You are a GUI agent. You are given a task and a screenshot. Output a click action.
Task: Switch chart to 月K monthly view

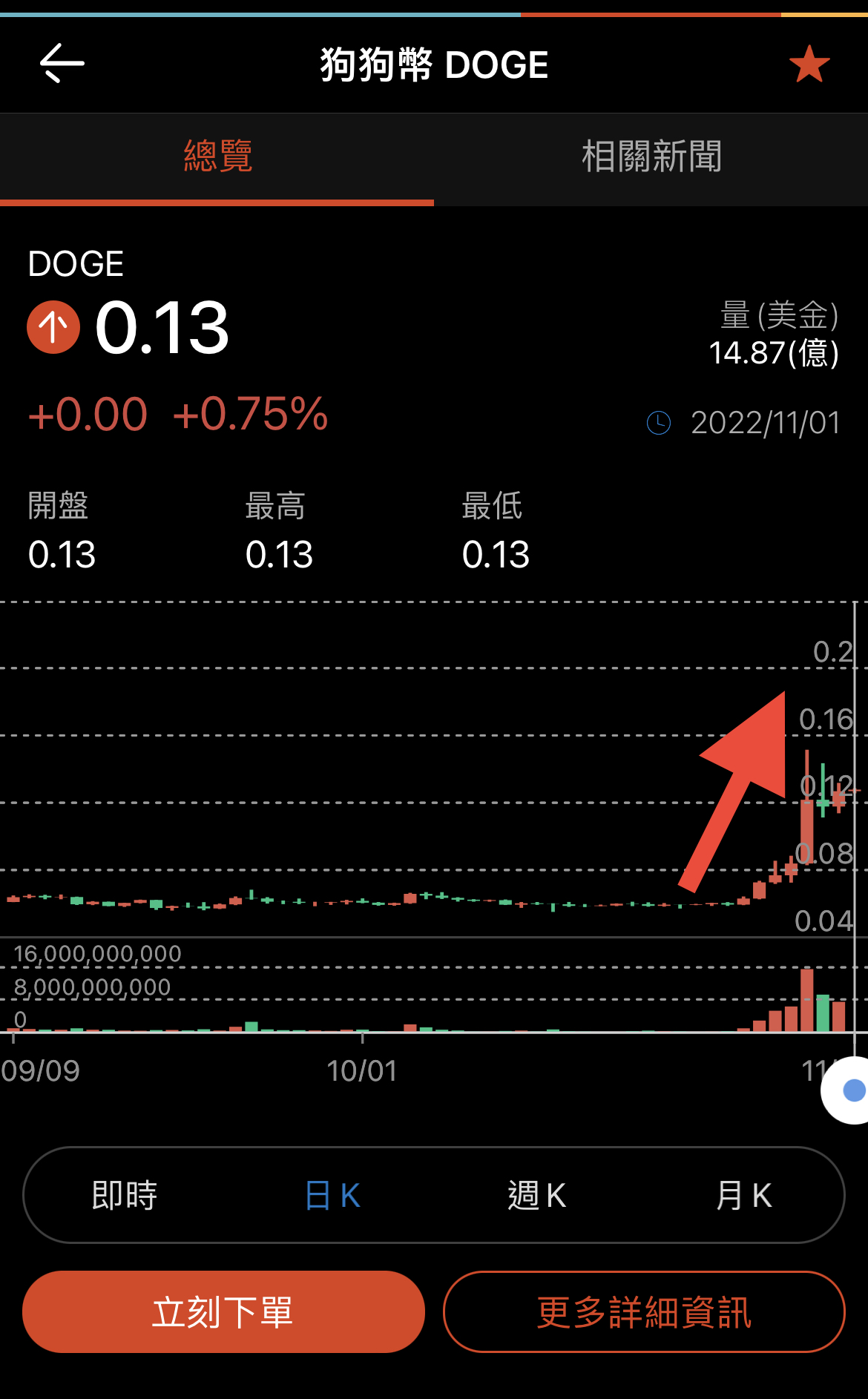coord(743,1196)
